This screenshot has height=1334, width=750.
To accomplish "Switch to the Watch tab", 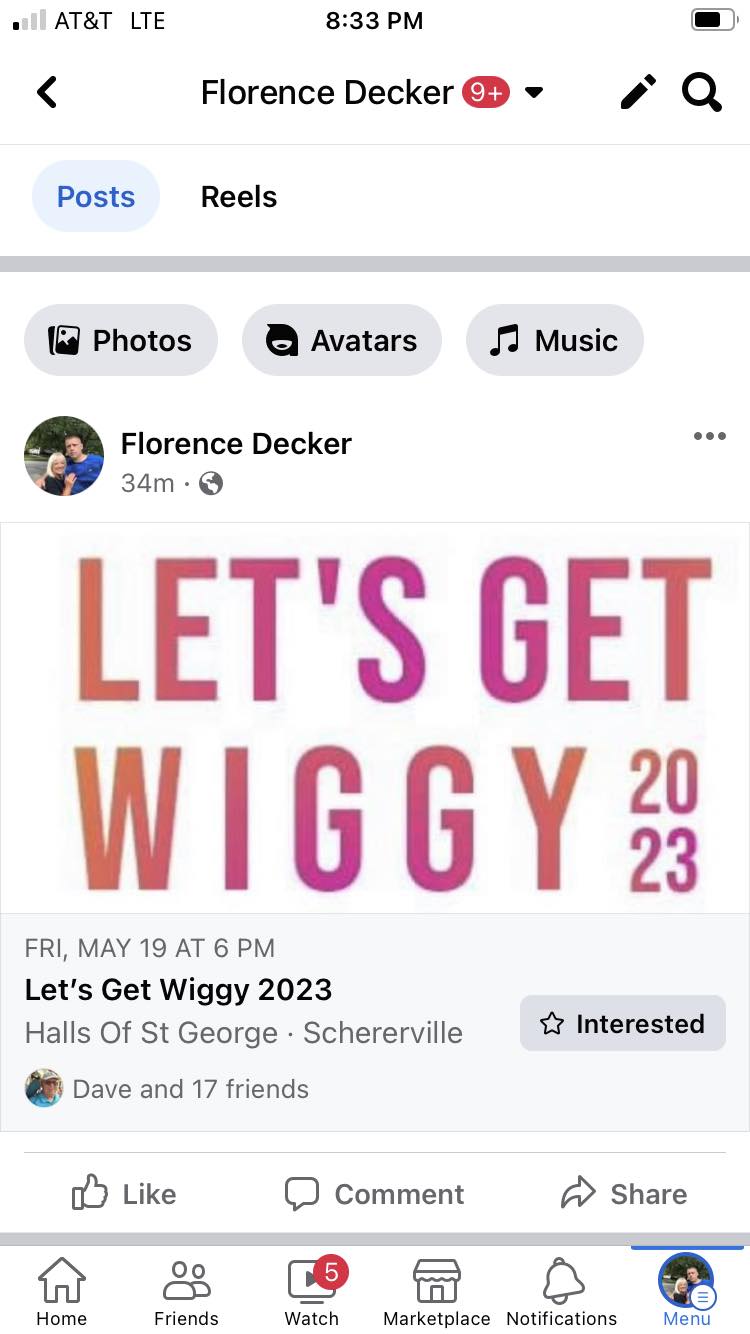I will click(x=311, y=1291).
